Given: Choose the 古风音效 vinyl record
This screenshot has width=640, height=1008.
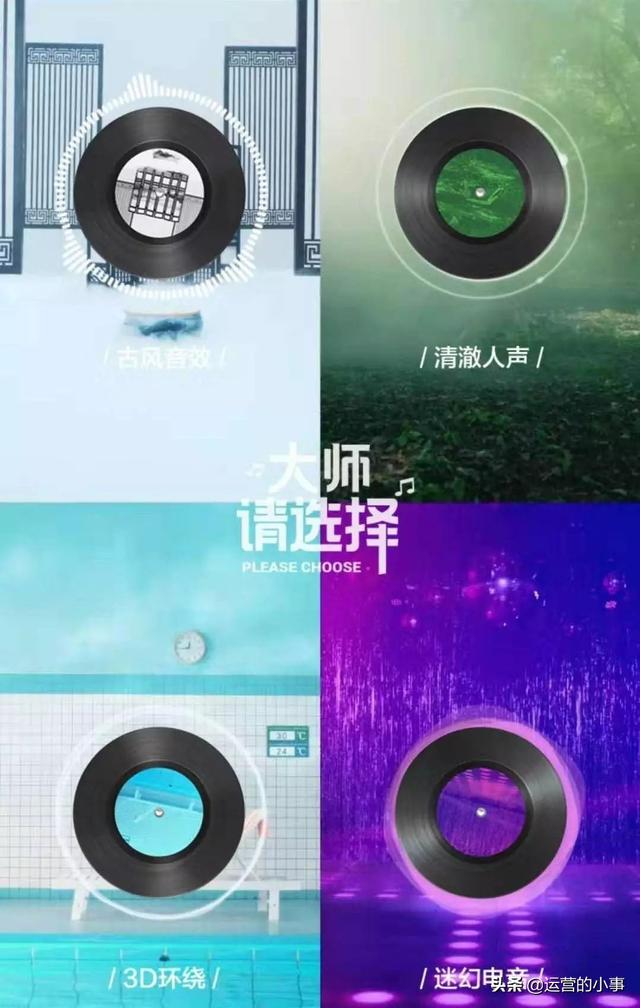Looking at the screenshot, I should click(x=159, y=186).
